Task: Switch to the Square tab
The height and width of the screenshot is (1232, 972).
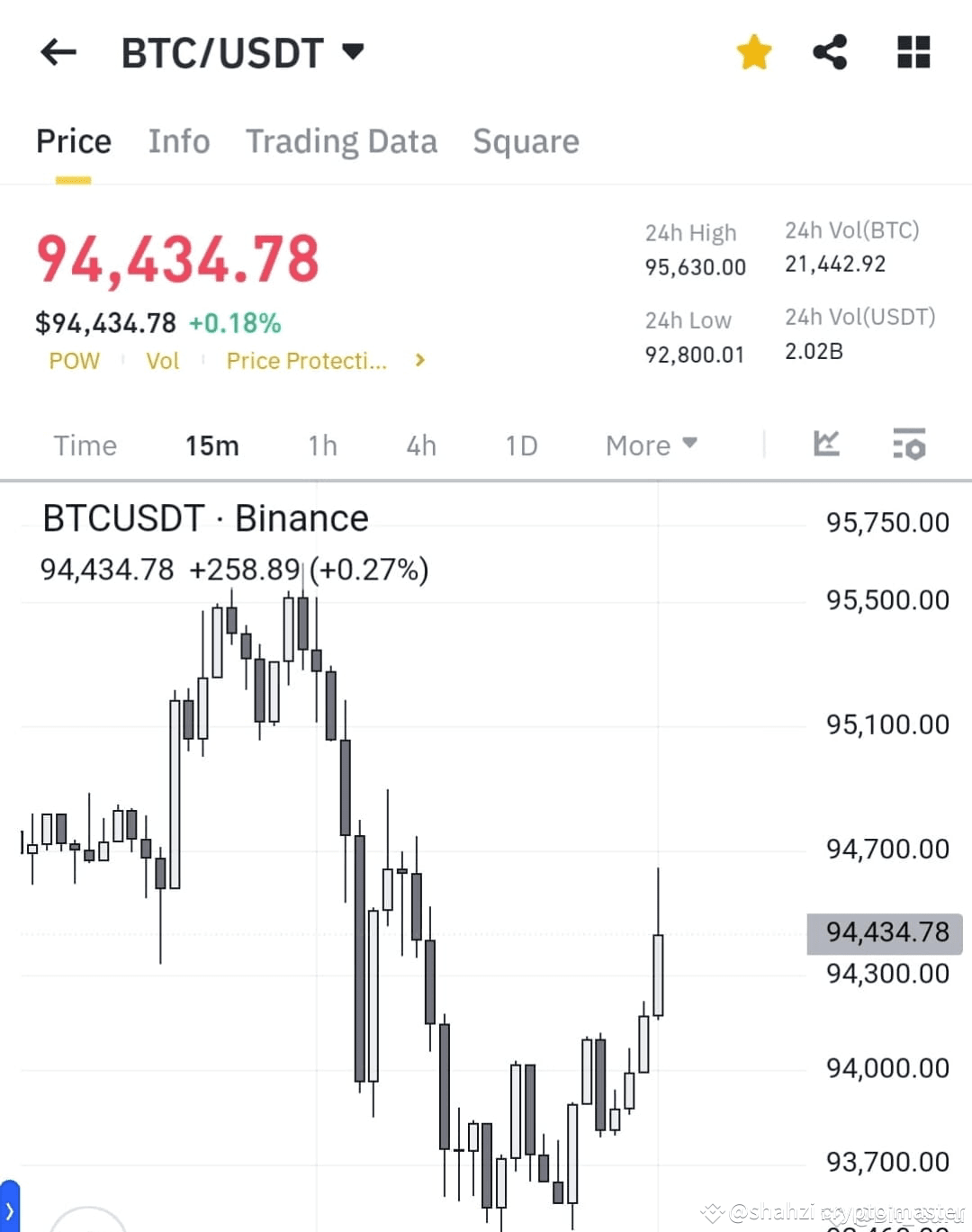Action: click(x=526, y=141)
